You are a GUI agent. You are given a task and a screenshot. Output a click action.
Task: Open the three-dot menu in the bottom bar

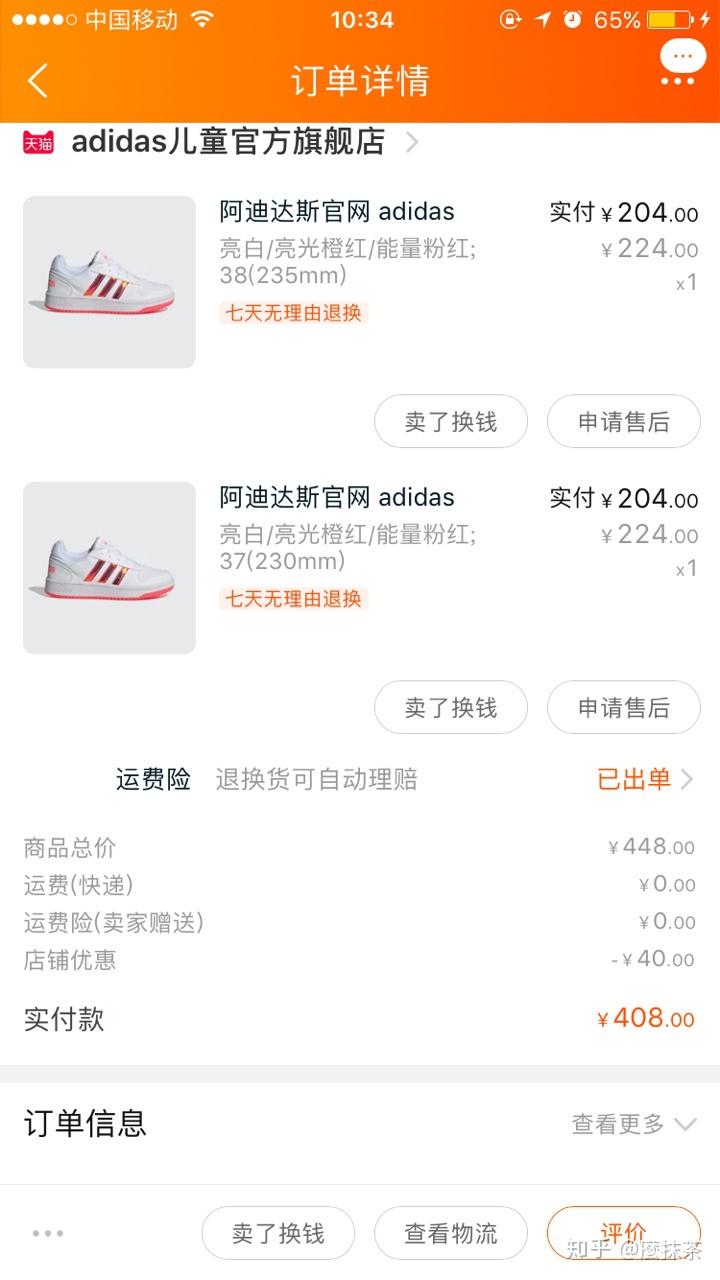[48, 1233]
